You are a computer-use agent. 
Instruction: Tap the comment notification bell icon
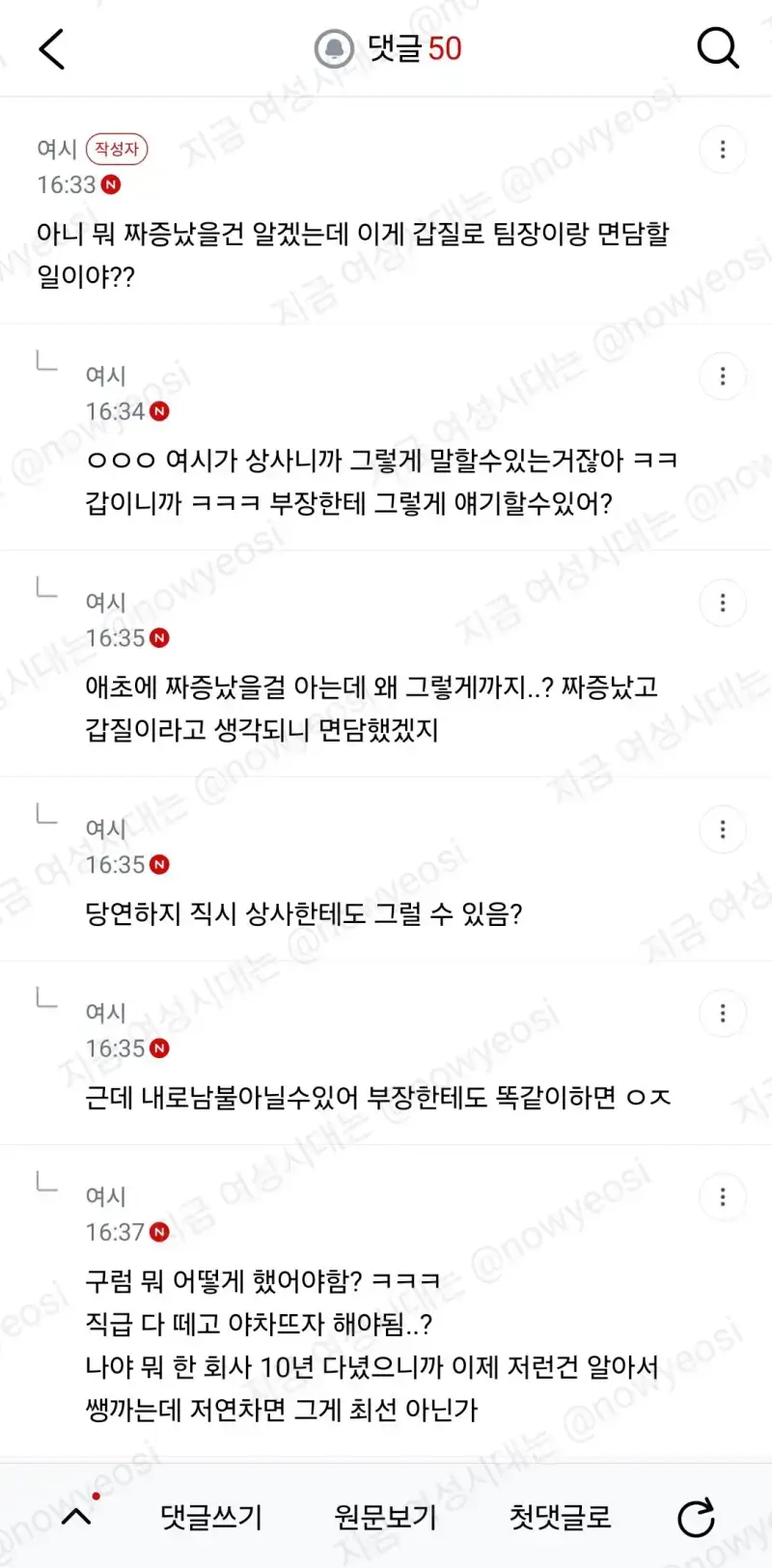tap(335, 48)
